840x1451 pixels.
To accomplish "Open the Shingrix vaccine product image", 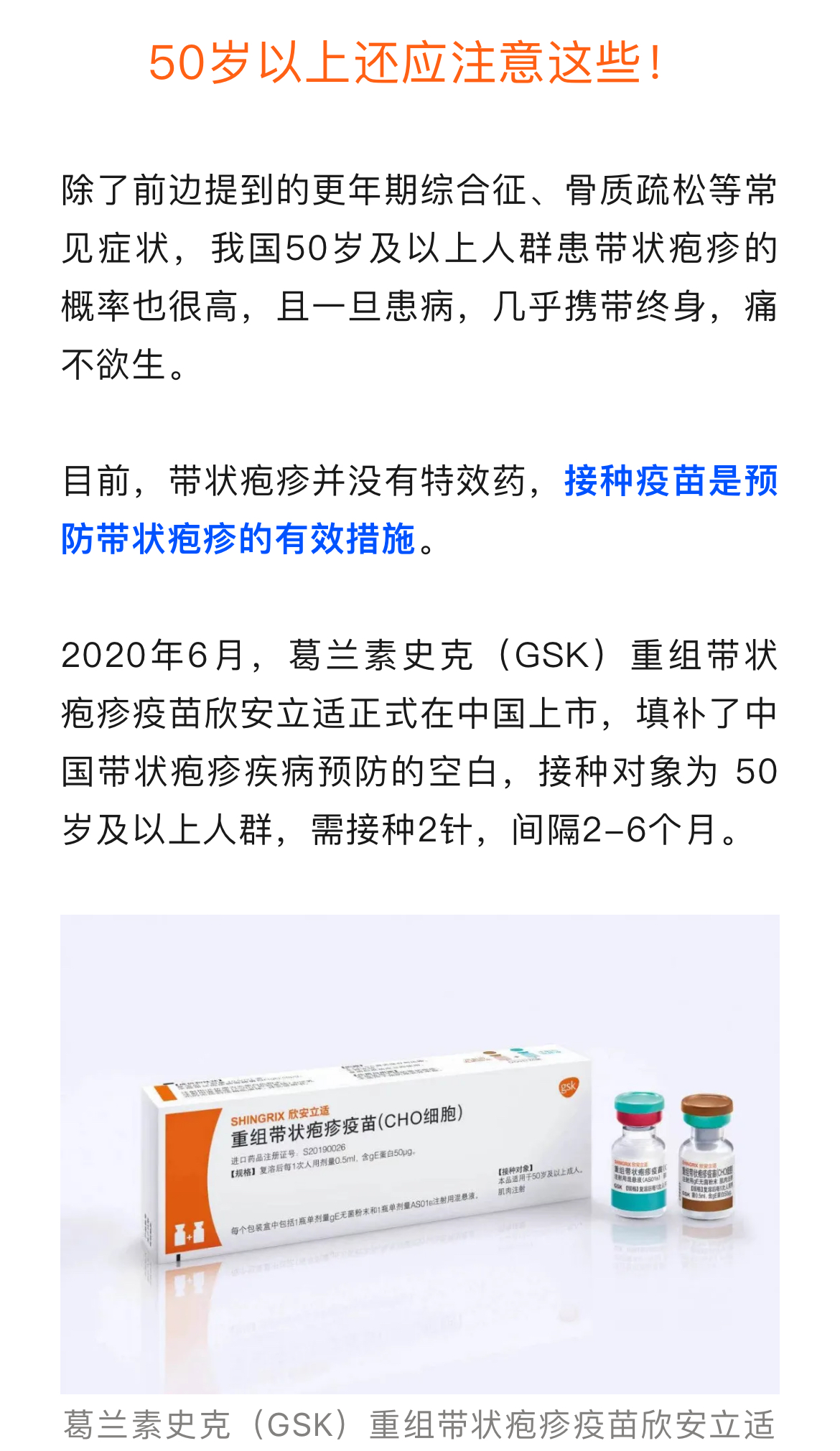I will (x=419, y=1153).
